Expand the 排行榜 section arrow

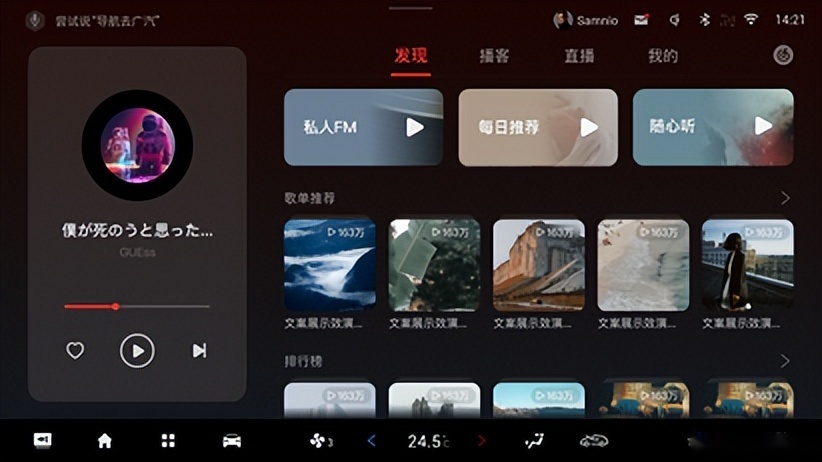click(x=785, y=360)
